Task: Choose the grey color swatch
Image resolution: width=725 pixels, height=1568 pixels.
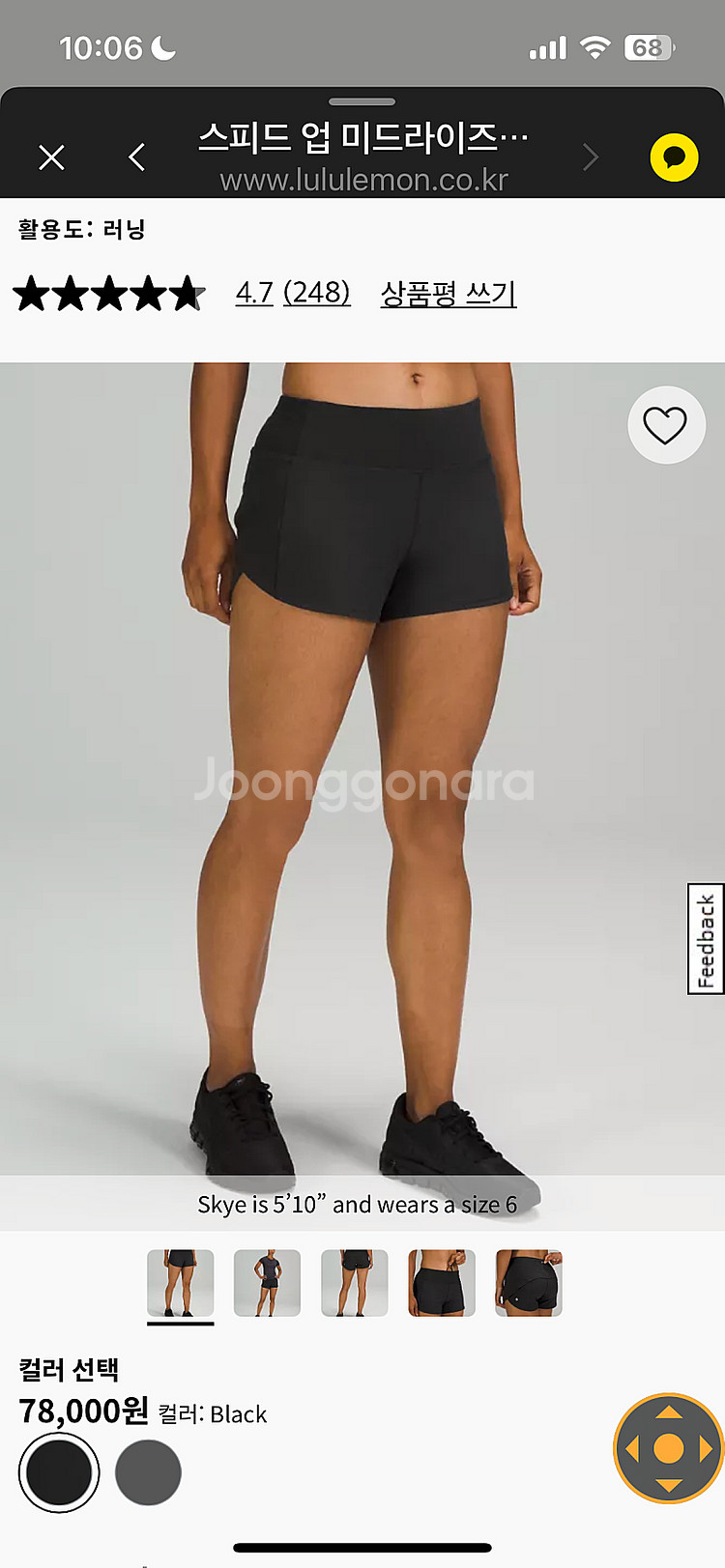Action: pos(148,1472)
